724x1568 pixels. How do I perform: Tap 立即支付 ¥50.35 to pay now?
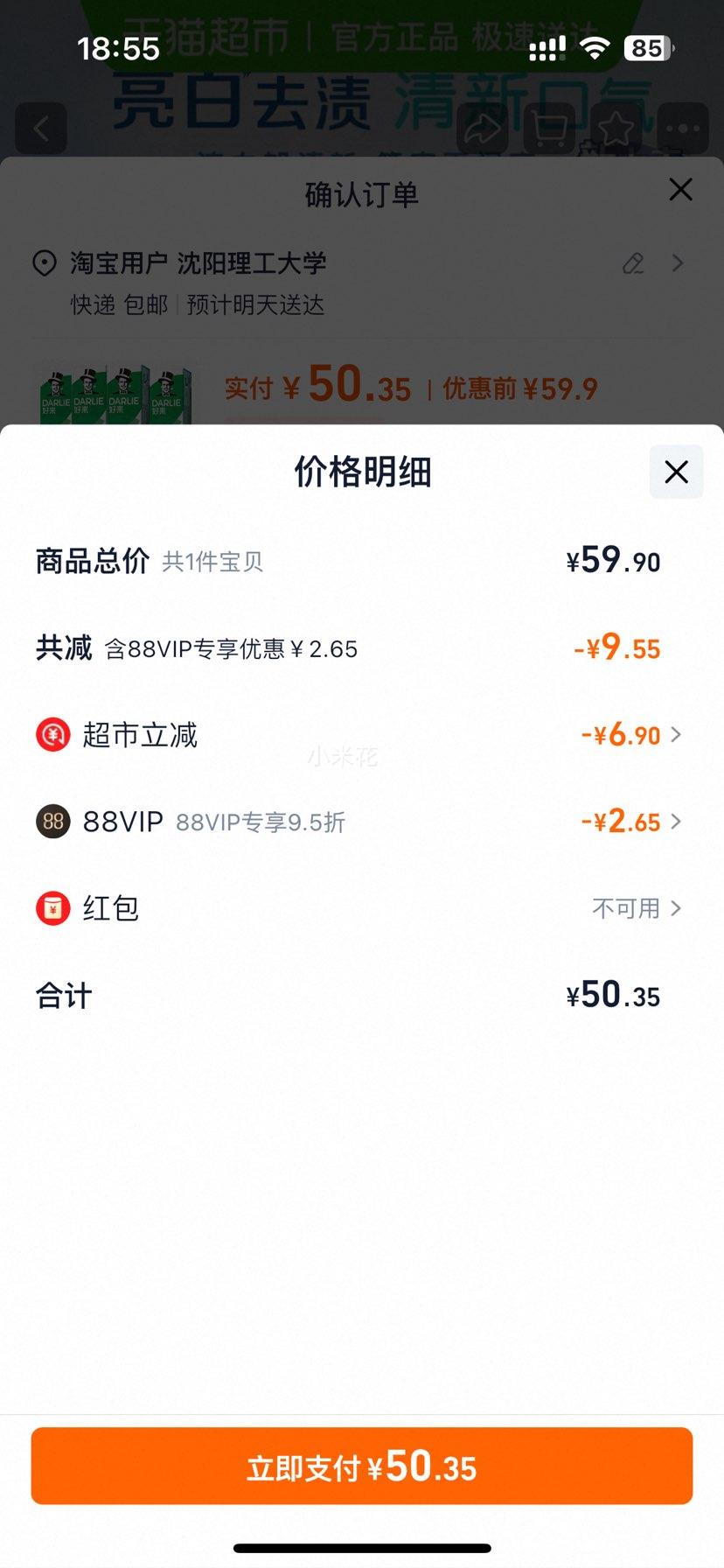pos(362,1466)
